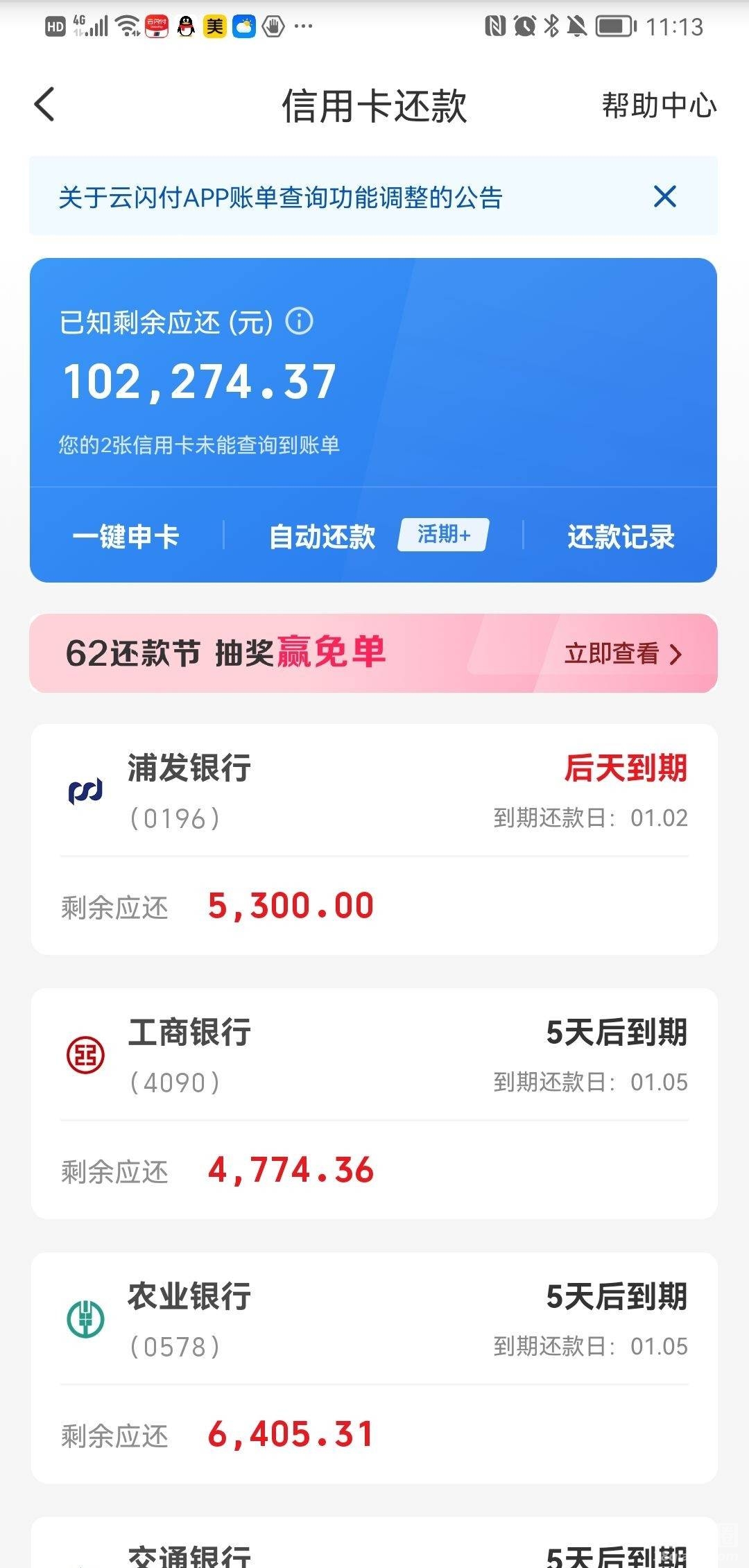Open 帮助中心 help center

(658, 105)
